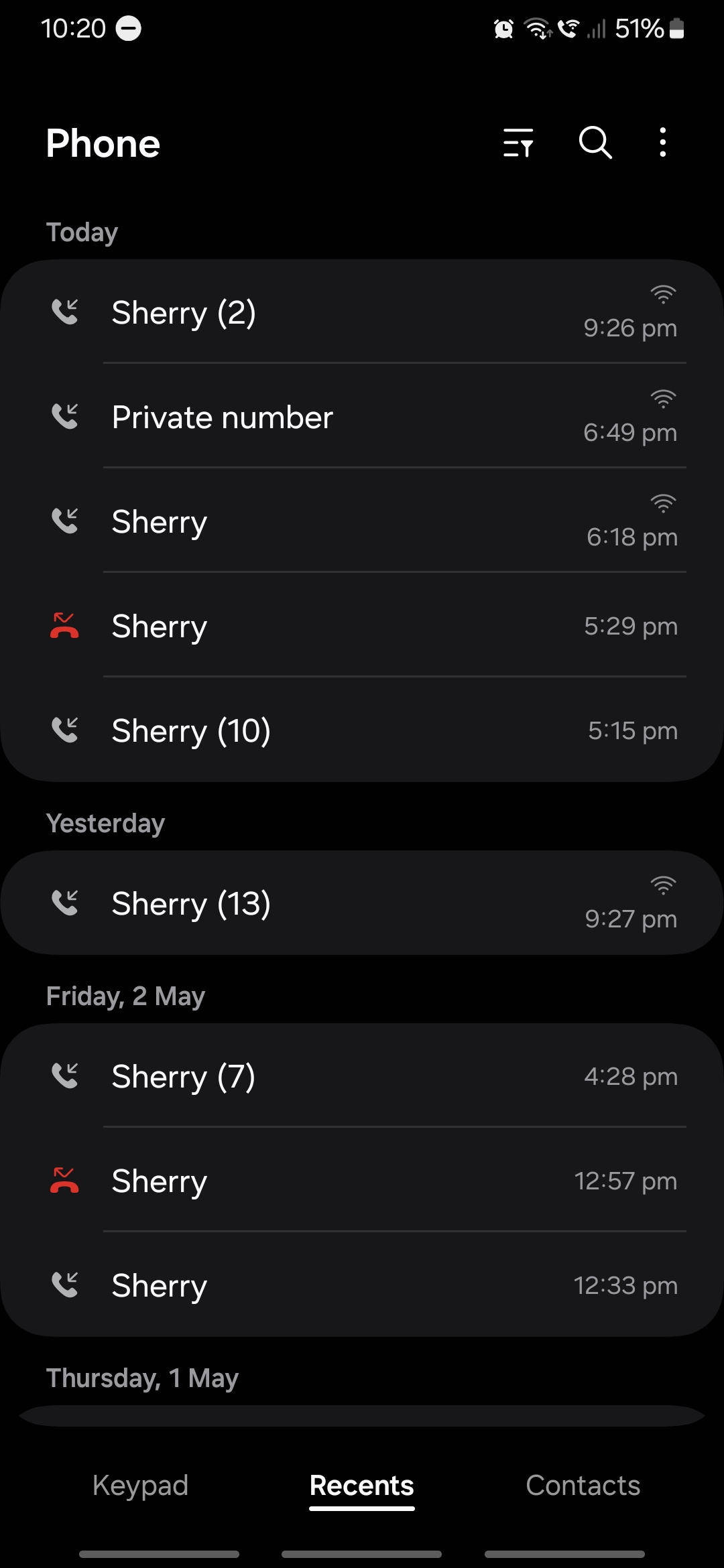Switch to the Keypad tab
The image size is (724, 1568).
[141, 1485]
